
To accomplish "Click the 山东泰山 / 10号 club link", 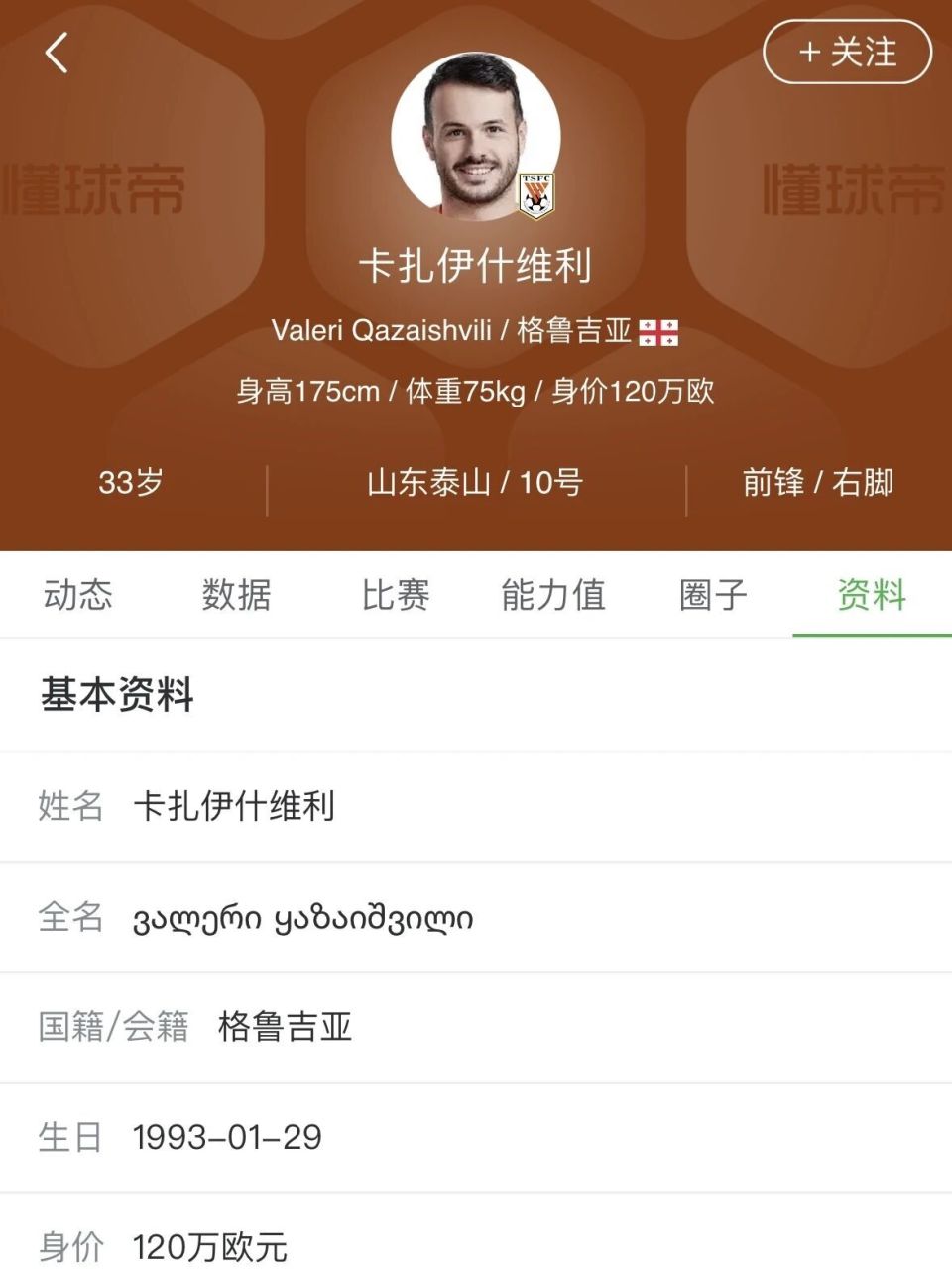I will click(476, 484).
